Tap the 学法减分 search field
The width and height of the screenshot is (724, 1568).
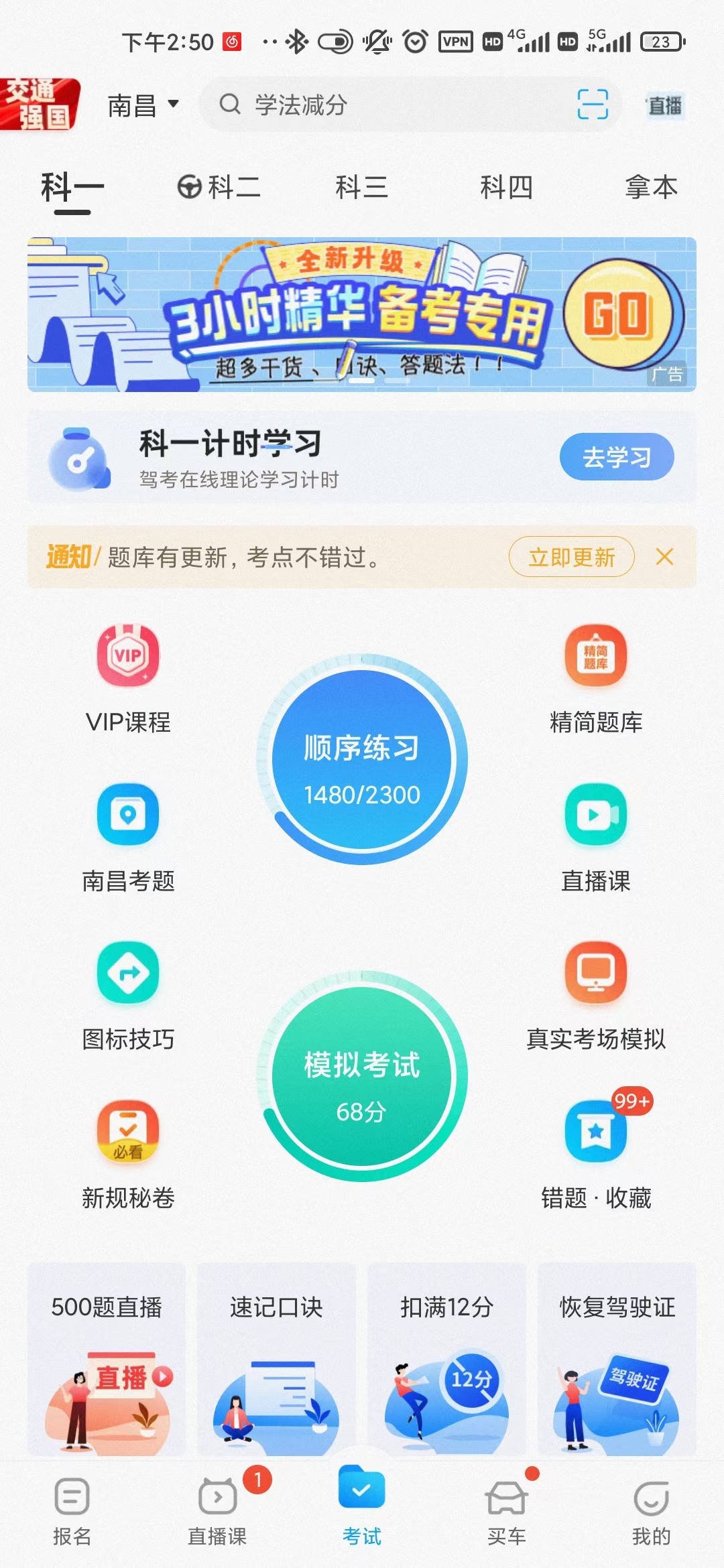pyautogui.click(x=389, y=105)
